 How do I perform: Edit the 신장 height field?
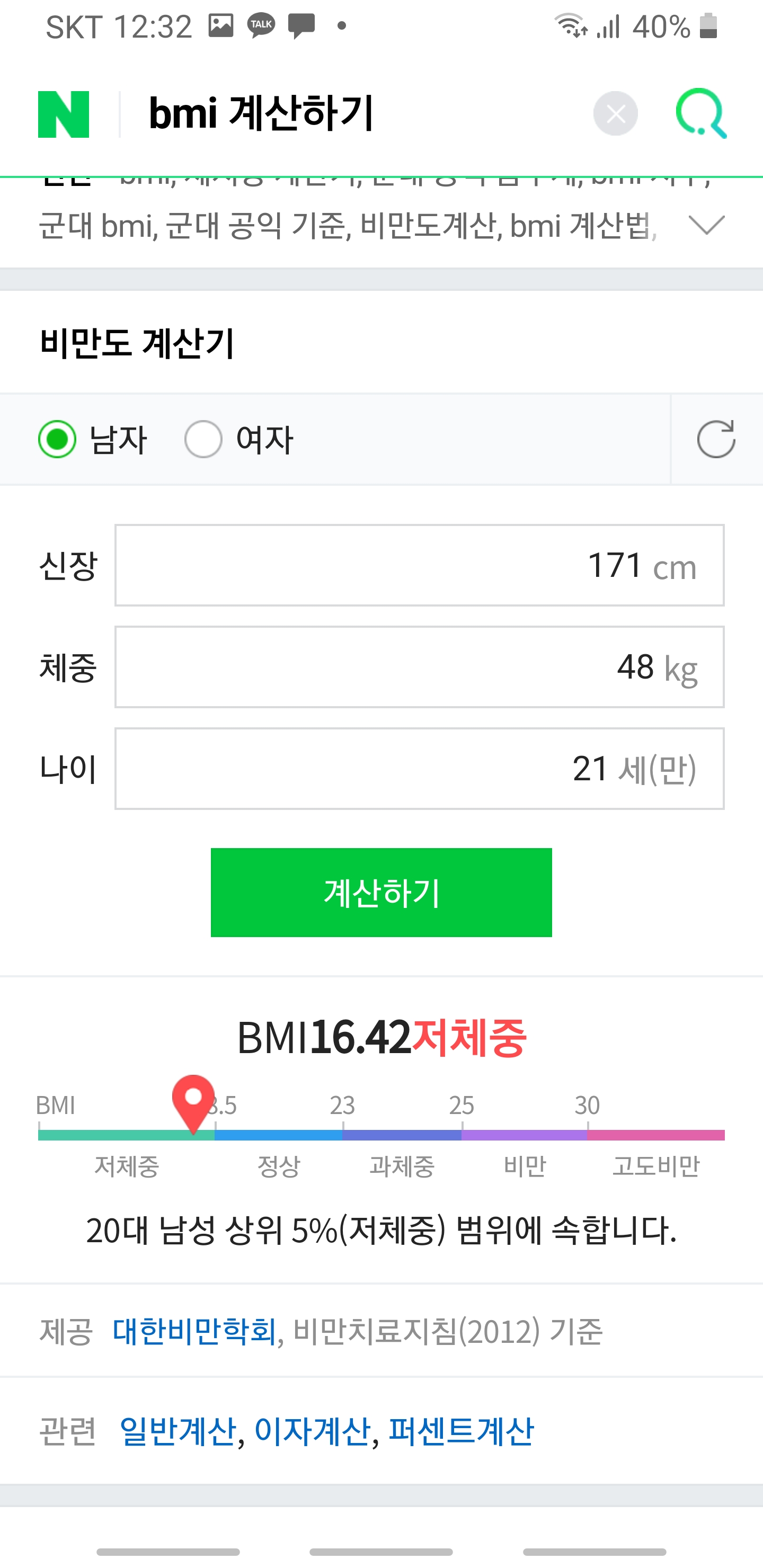pyautogui.click(x=419, y=565)
